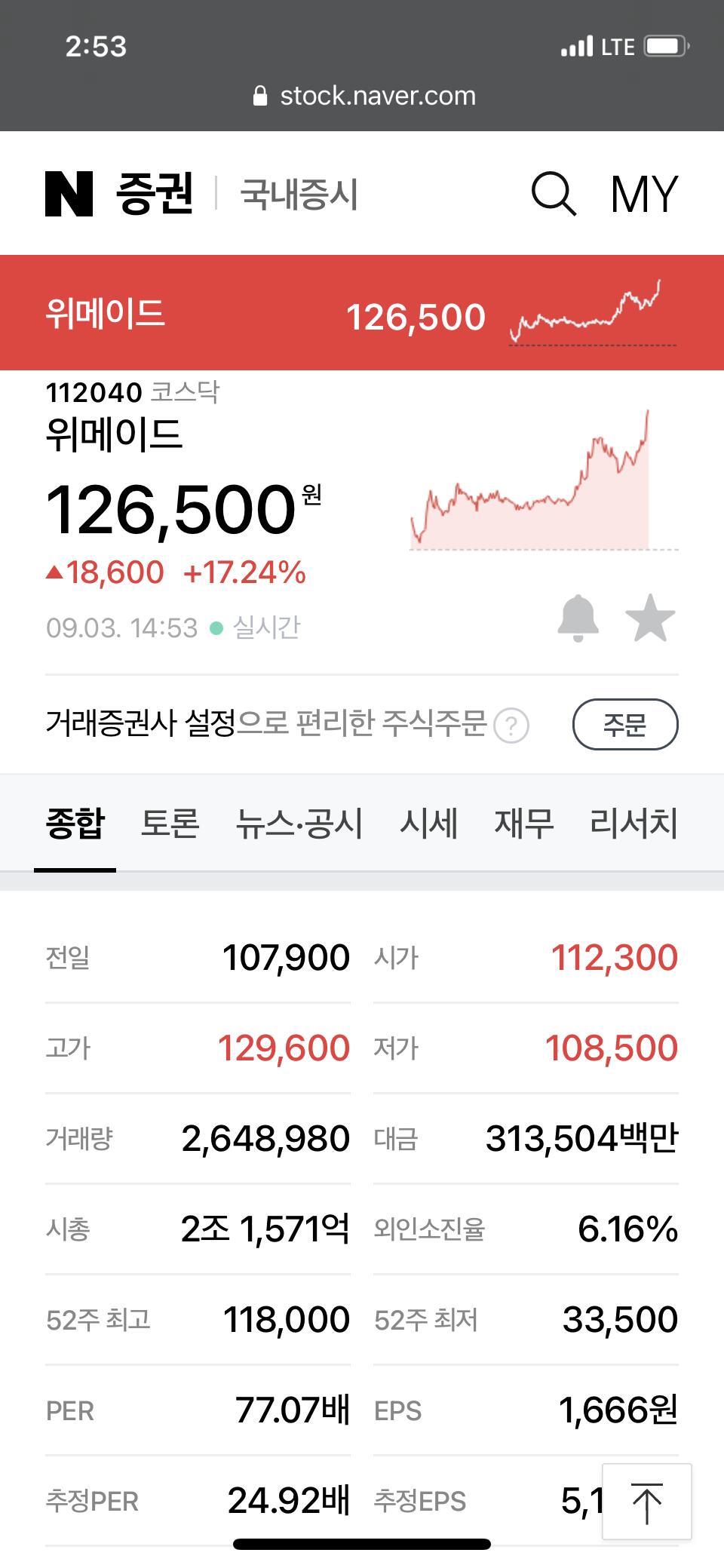
Task: Switch to the 리서치 tab
Action: [633, 822]
